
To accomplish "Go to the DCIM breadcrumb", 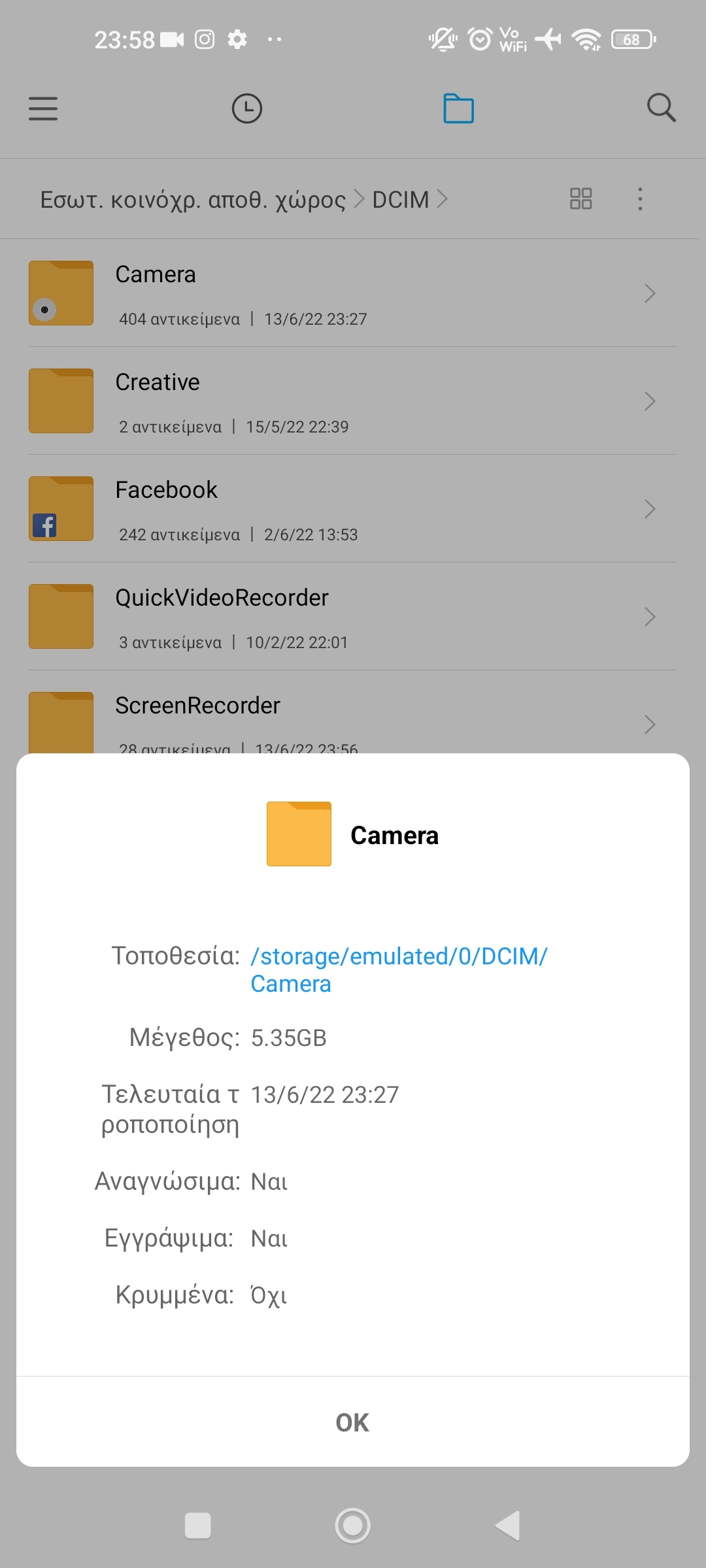I will pos(400,199).
